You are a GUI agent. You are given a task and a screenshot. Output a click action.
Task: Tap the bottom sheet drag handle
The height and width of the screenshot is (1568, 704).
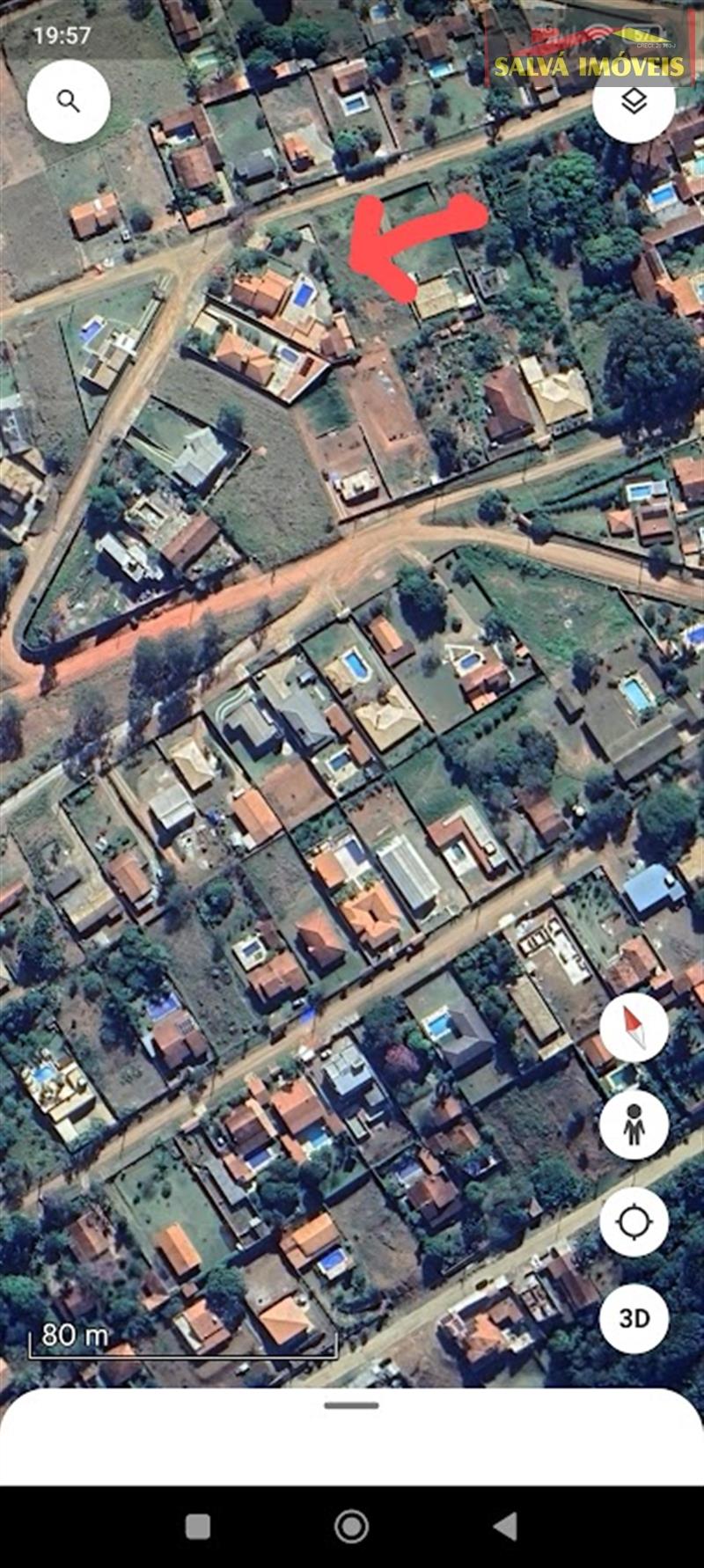point(351,1405)
